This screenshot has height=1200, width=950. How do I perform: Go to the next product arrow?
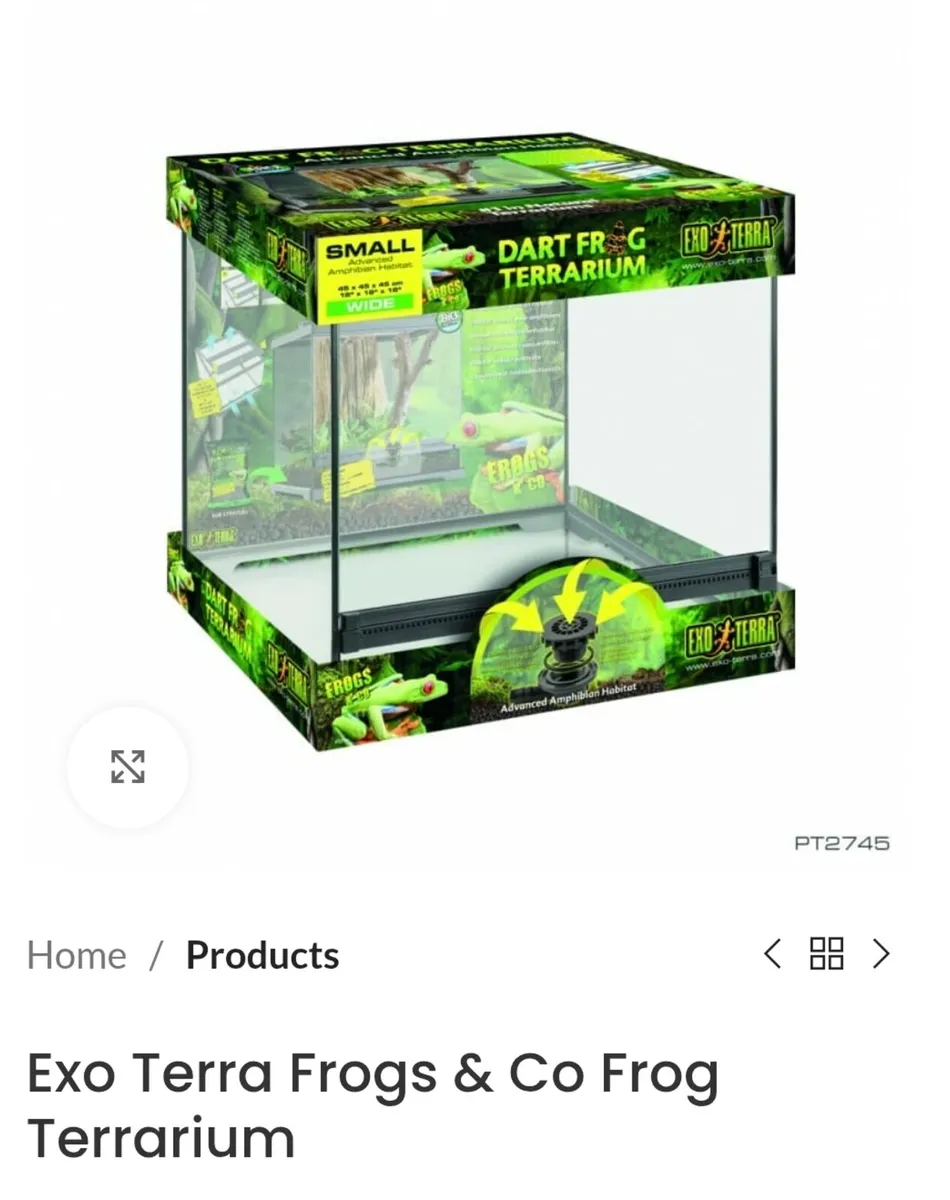point(881,954)
